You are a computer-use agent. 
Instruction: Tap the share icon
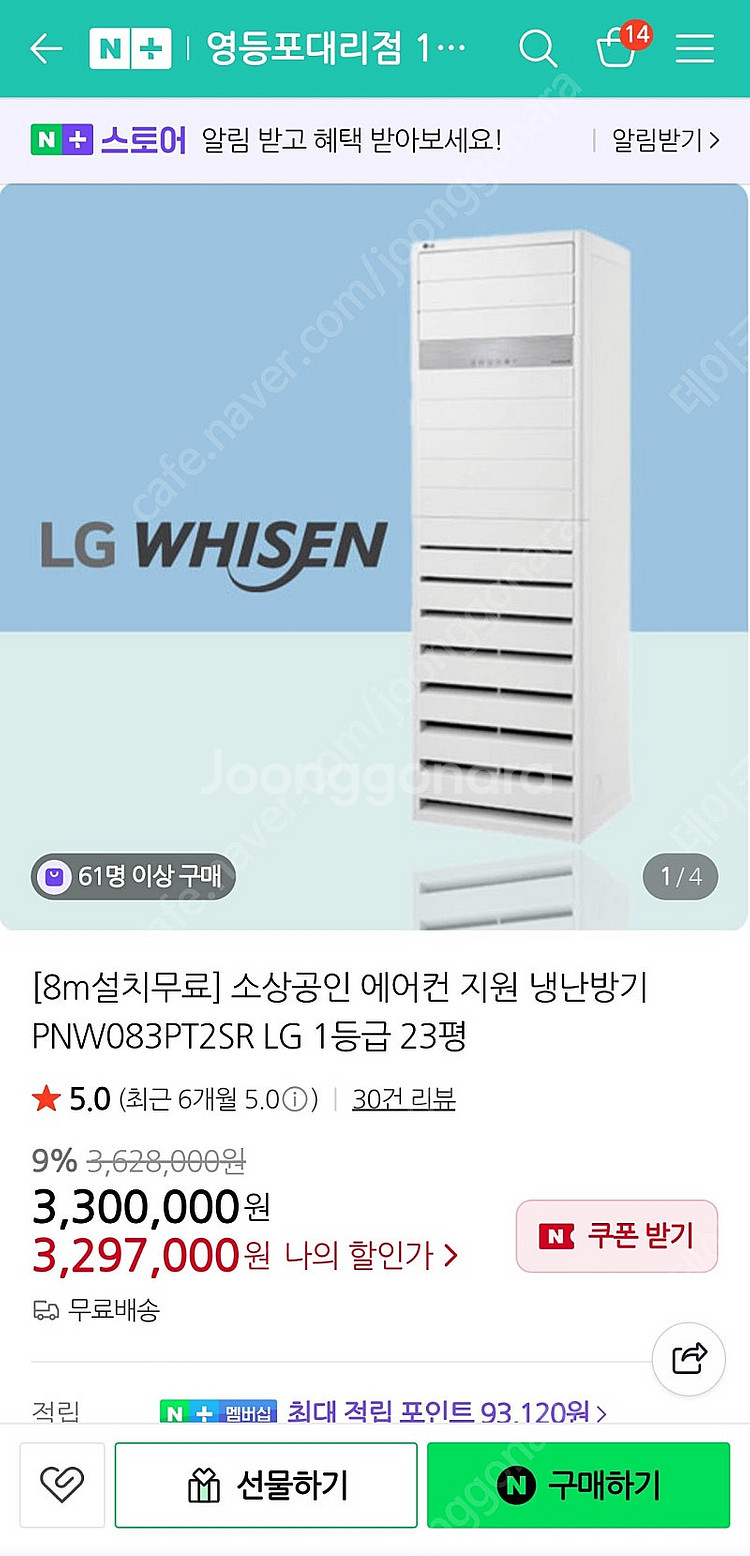click(x=688, y=1360)
